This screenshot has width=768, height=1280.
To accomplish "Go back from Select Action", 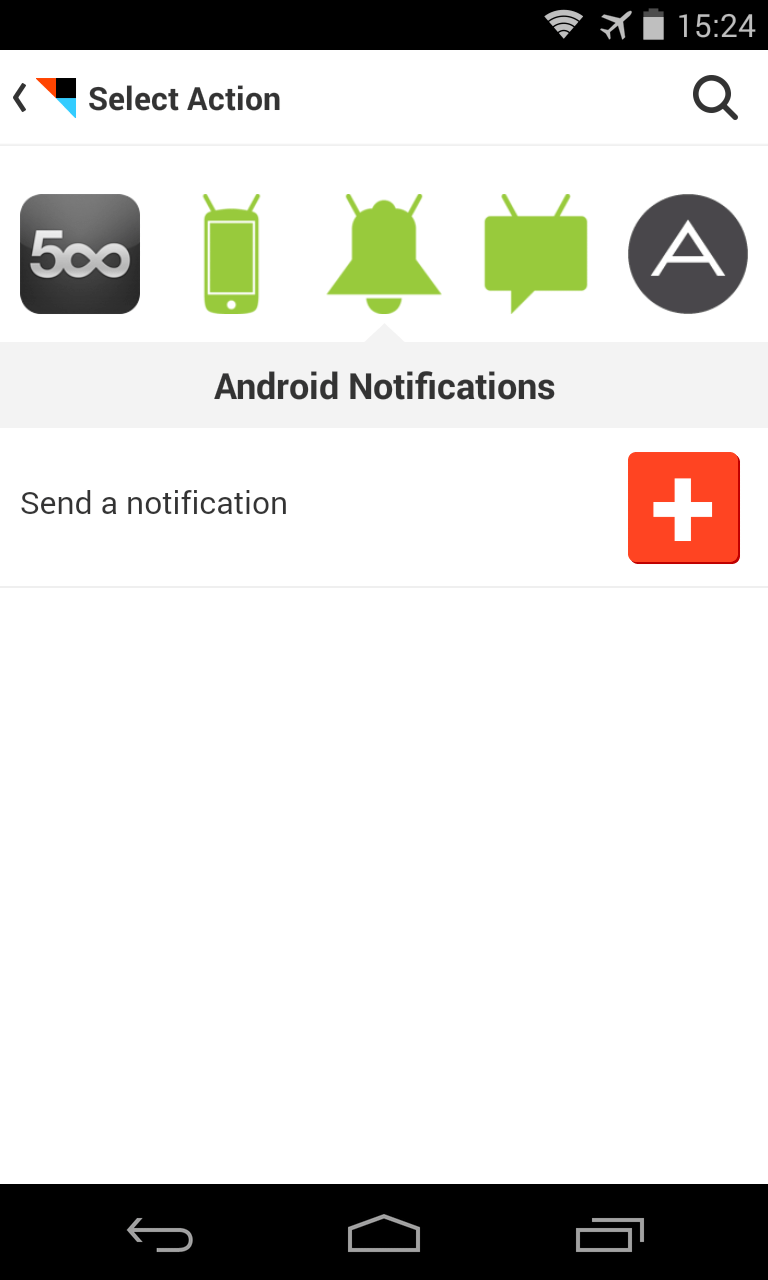I will pyautogui.click(x=22, y=98).
